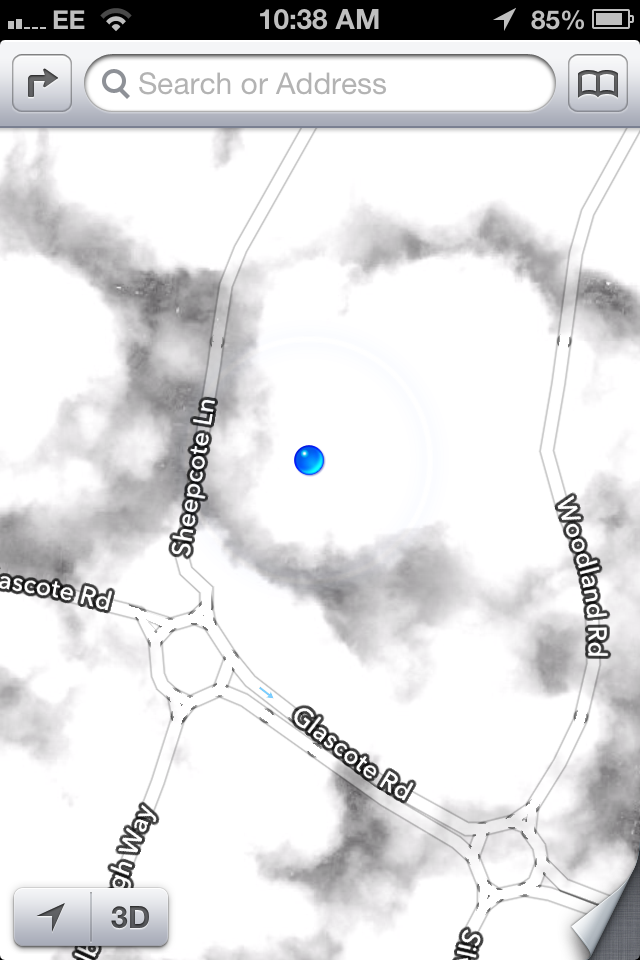Tap the Search or Address field
Viewport: 640px width, 960px height.
coord(320,83)
